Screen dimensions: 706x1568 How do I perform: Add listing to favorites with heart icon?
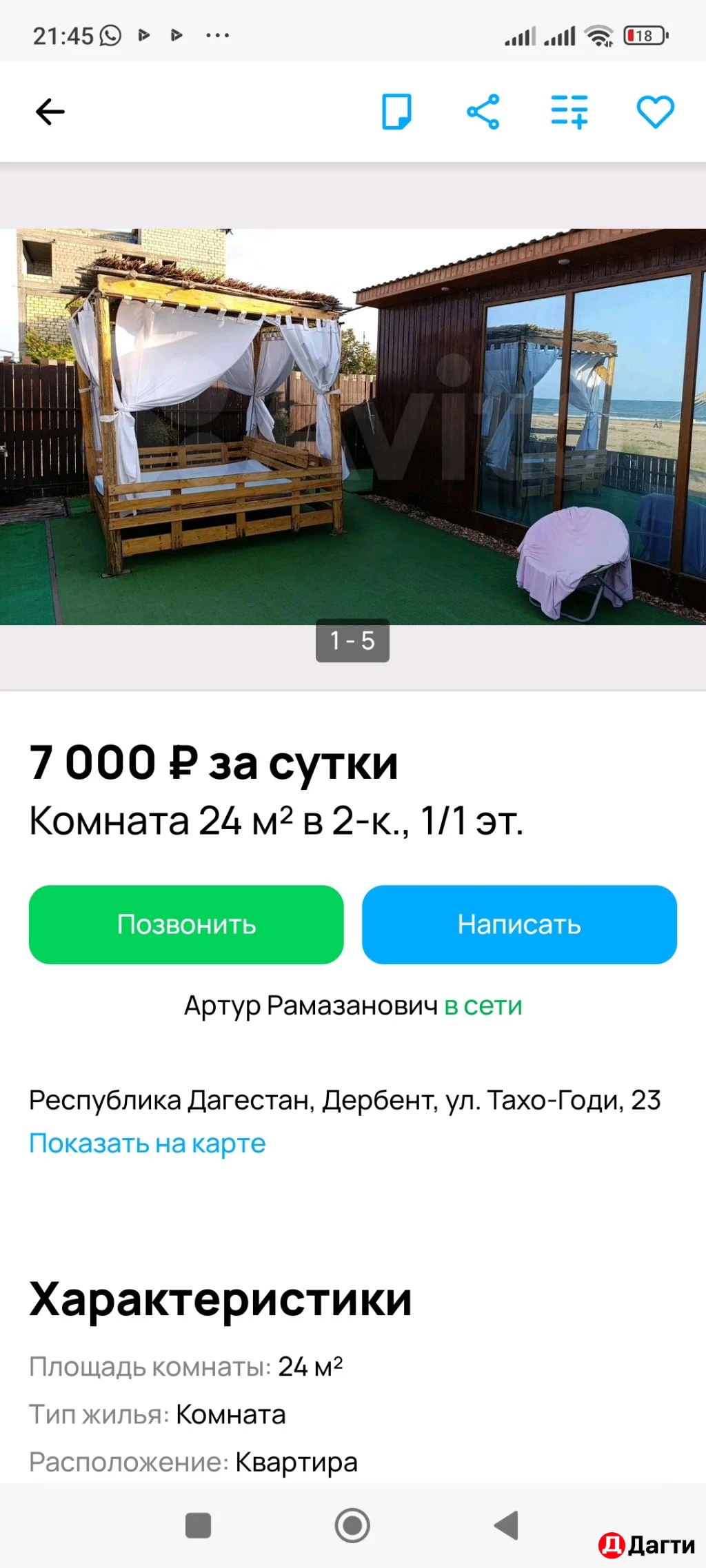(655, 110)
